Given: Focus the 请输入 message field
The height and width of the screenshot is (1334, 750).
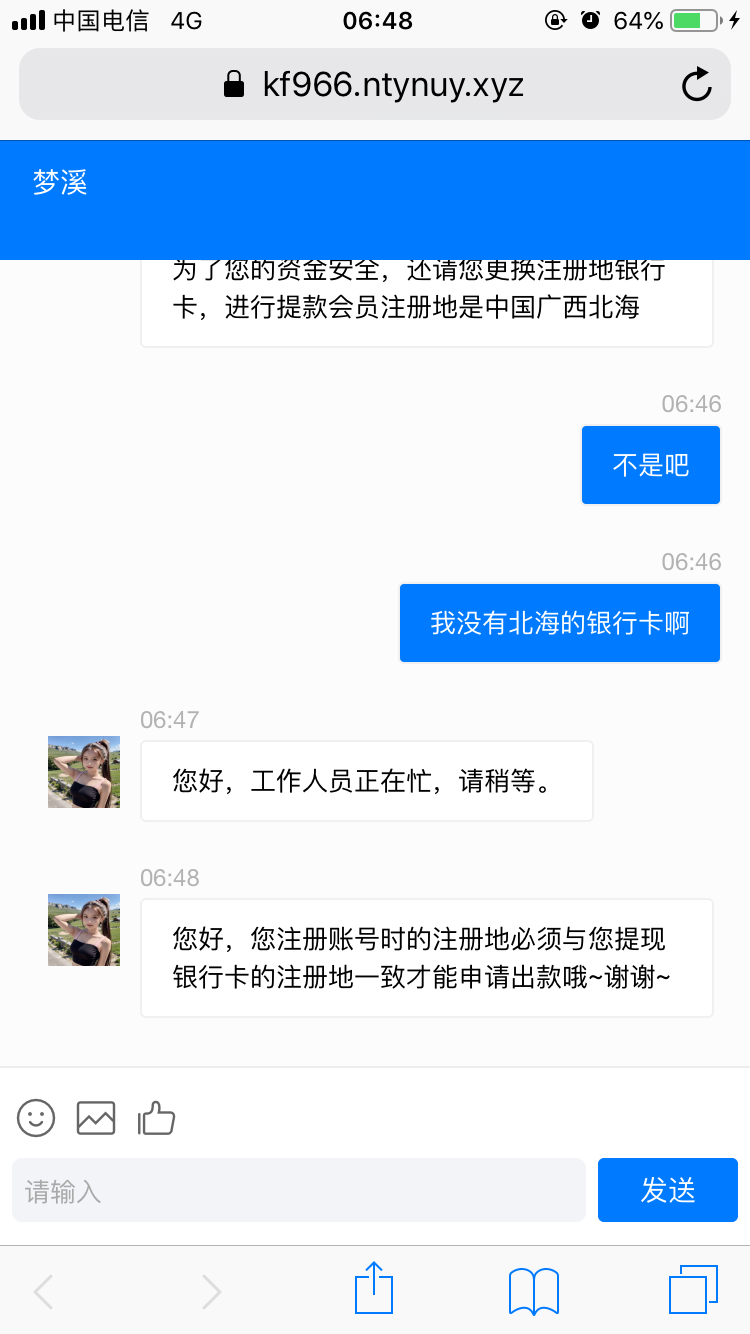Looking at the screenshot, I should 298,1190.
